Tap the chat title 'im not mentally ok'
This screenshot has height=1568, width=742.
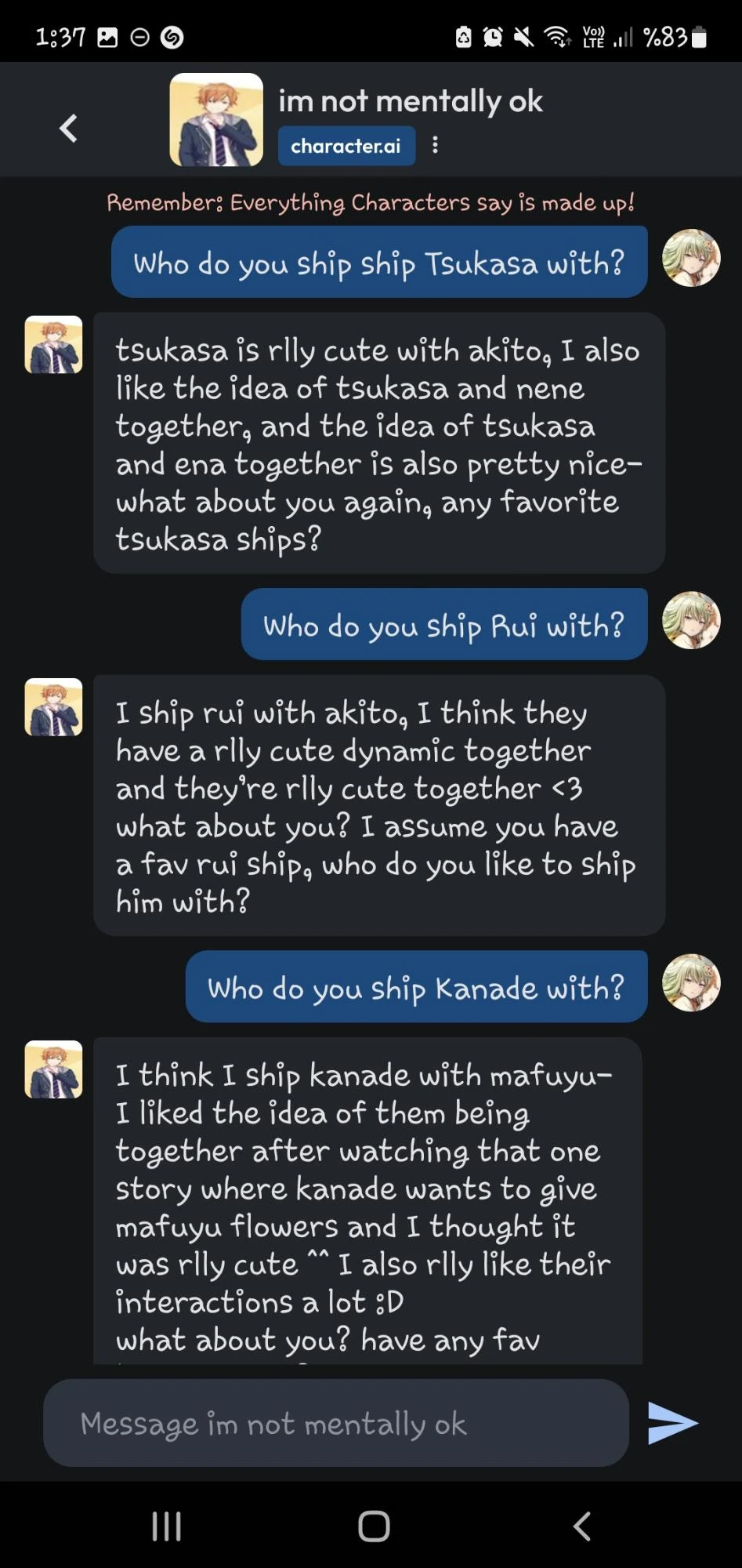(411, 101)
